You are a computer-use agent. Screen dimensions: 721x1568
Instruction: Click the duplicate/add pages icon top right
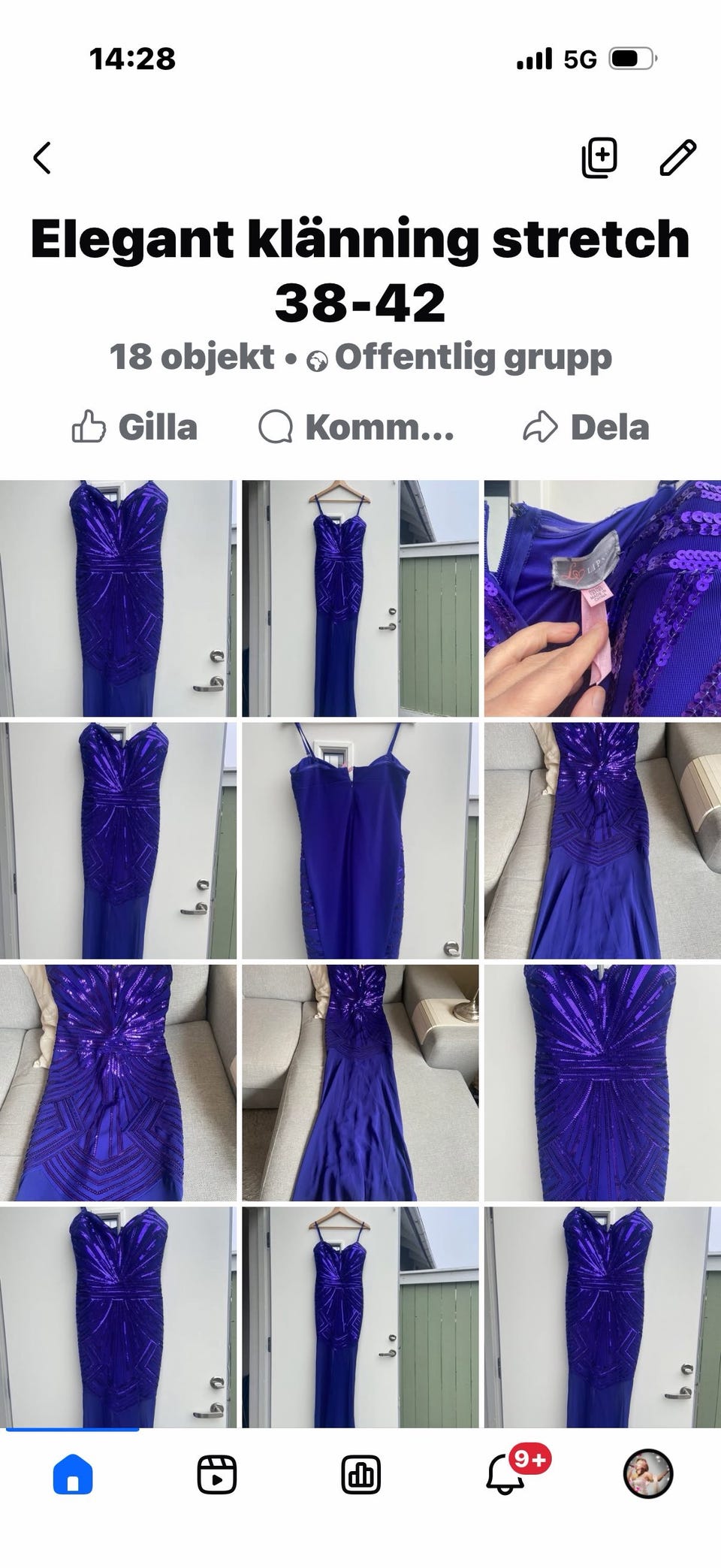point(599,157)
